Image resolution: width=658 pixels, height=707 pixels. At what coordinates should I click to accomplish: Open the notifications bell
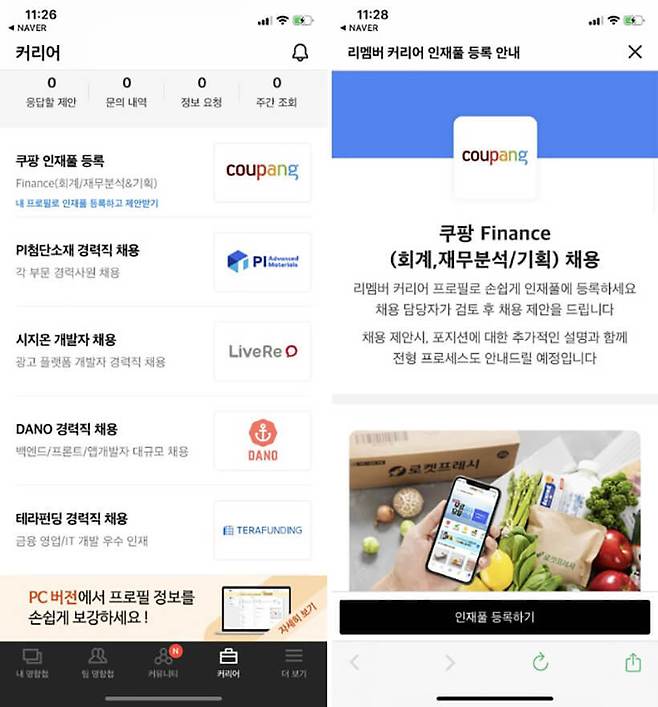pyautogui.click(x=299, y=53)
